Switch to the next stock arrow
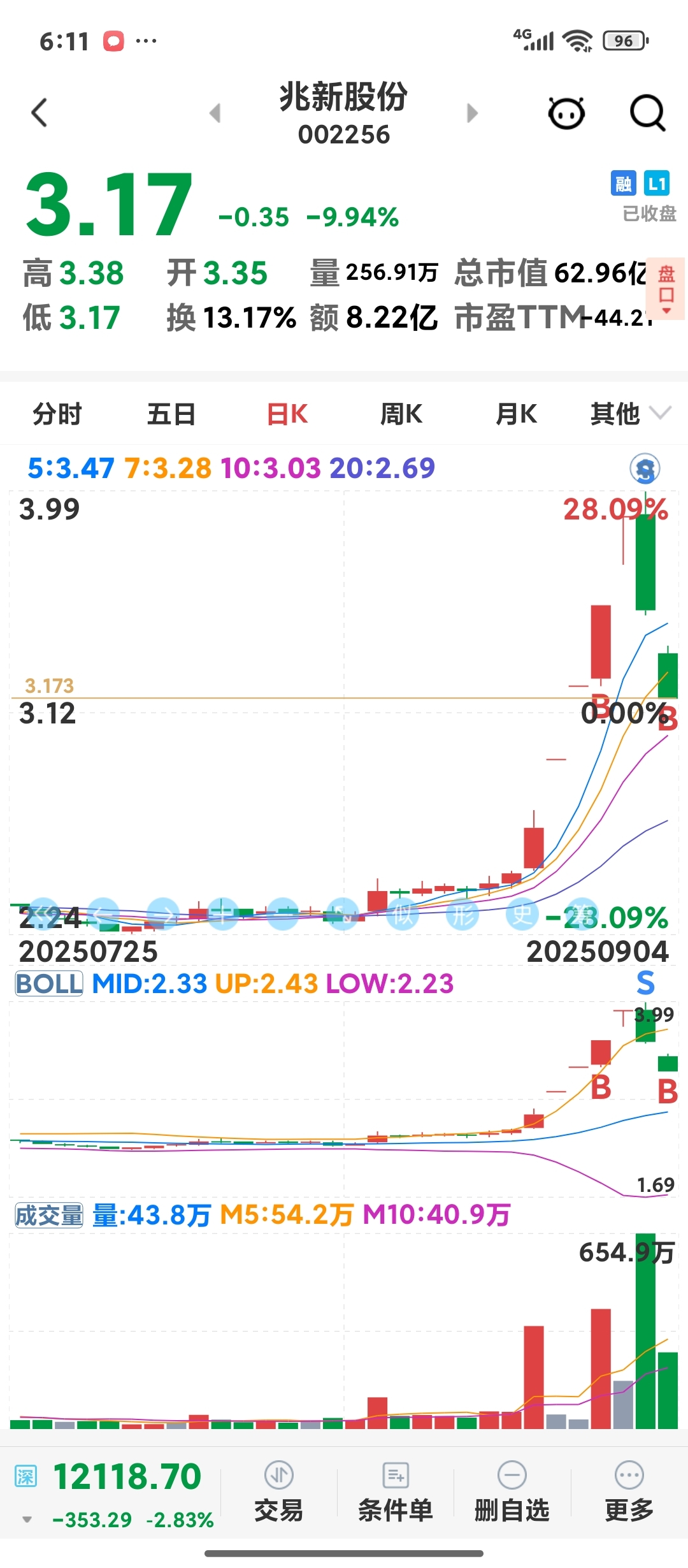 [472, 113]
